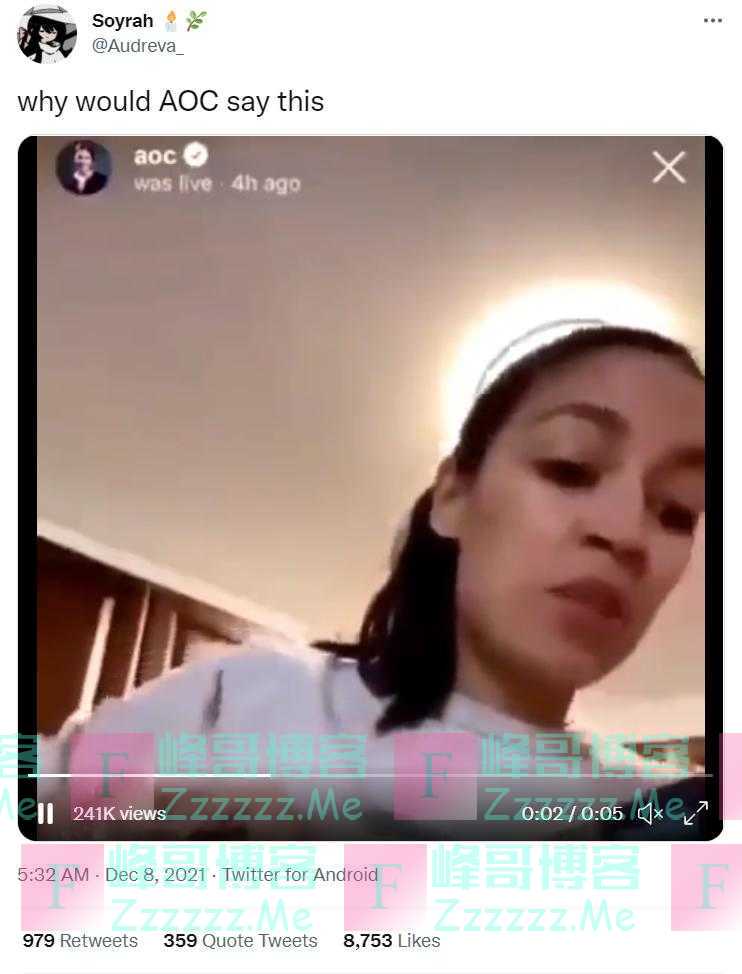Unmute the video sound
Screen dimensions: 742x974
coord(650,814)
